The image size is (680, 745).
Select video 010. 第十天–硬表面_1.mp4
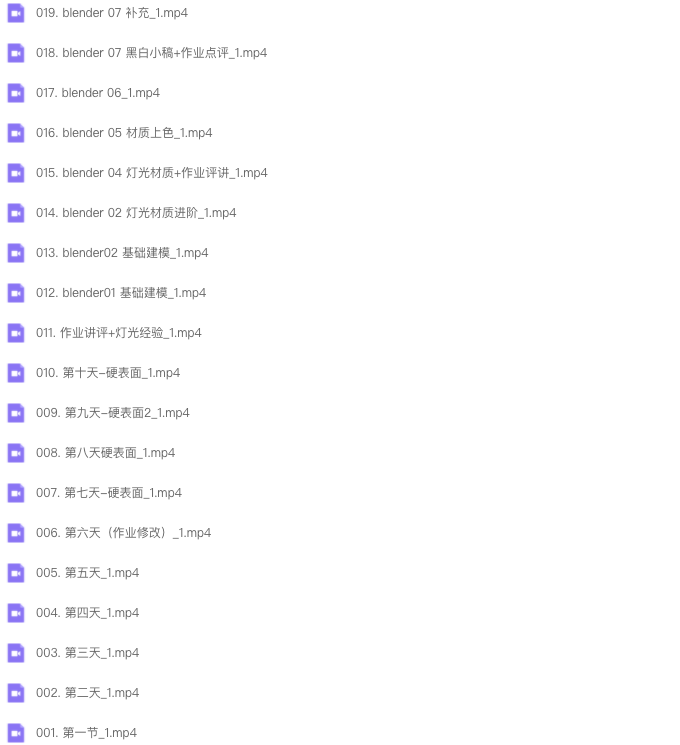108,373
